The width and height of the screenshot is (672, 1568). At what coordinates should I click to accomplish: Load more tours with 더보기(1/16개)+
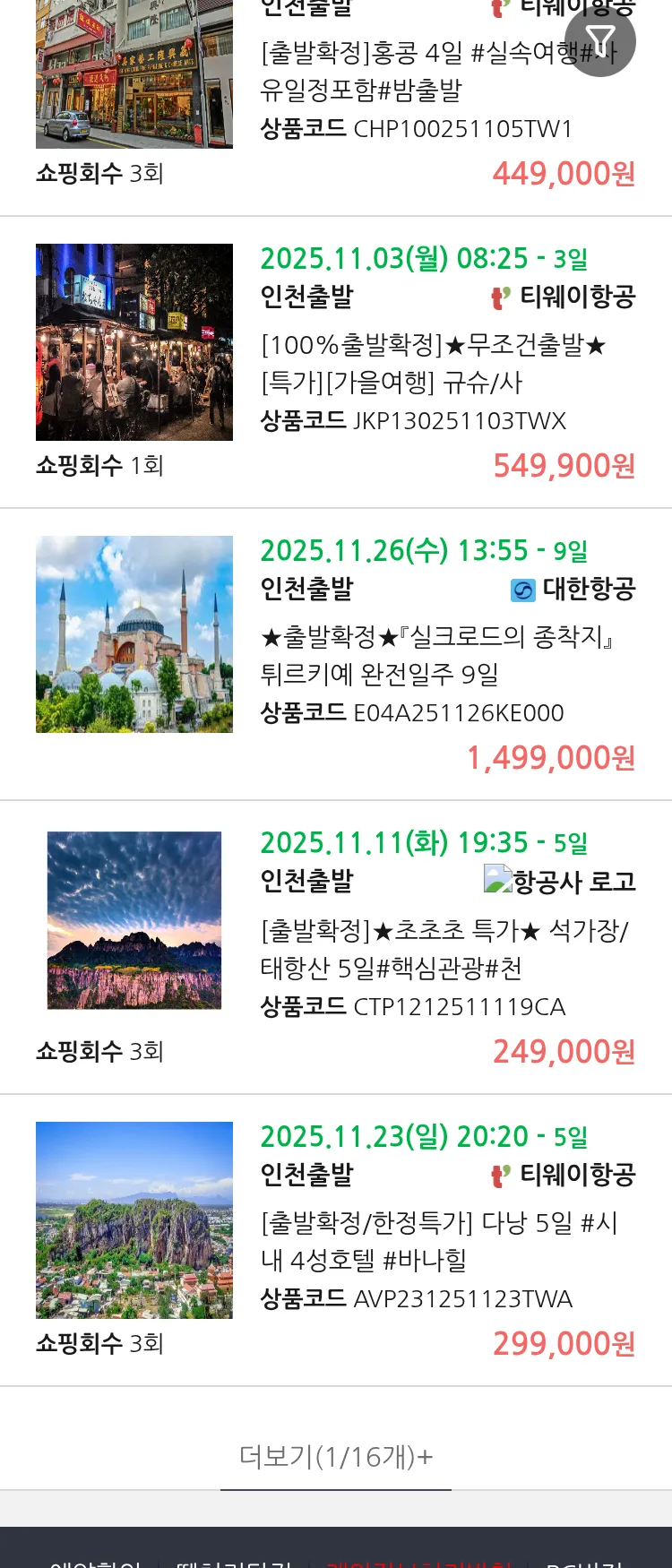[336, 1457]
